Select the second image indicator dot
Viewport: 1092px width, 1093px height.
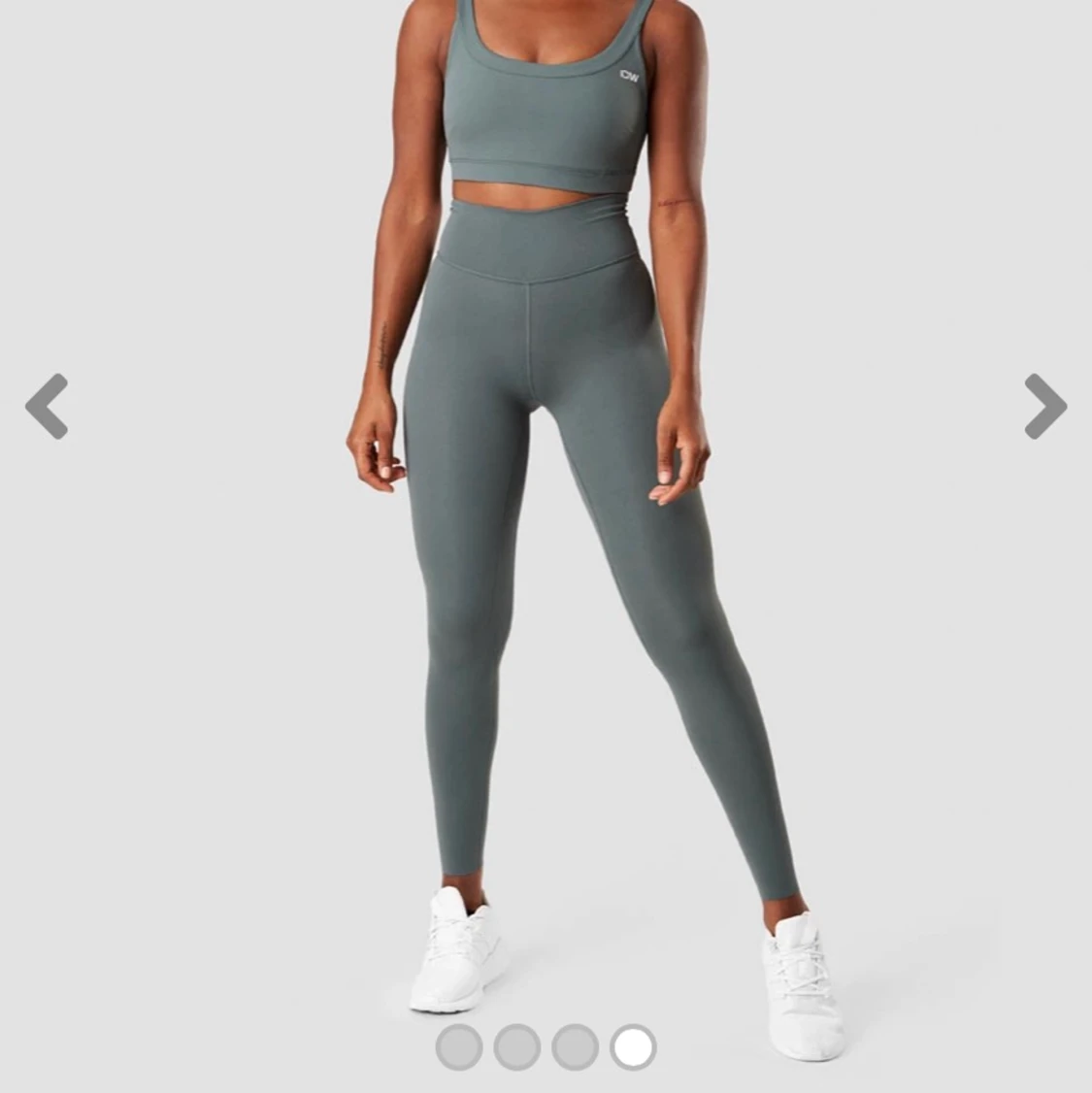[517, 1047]
